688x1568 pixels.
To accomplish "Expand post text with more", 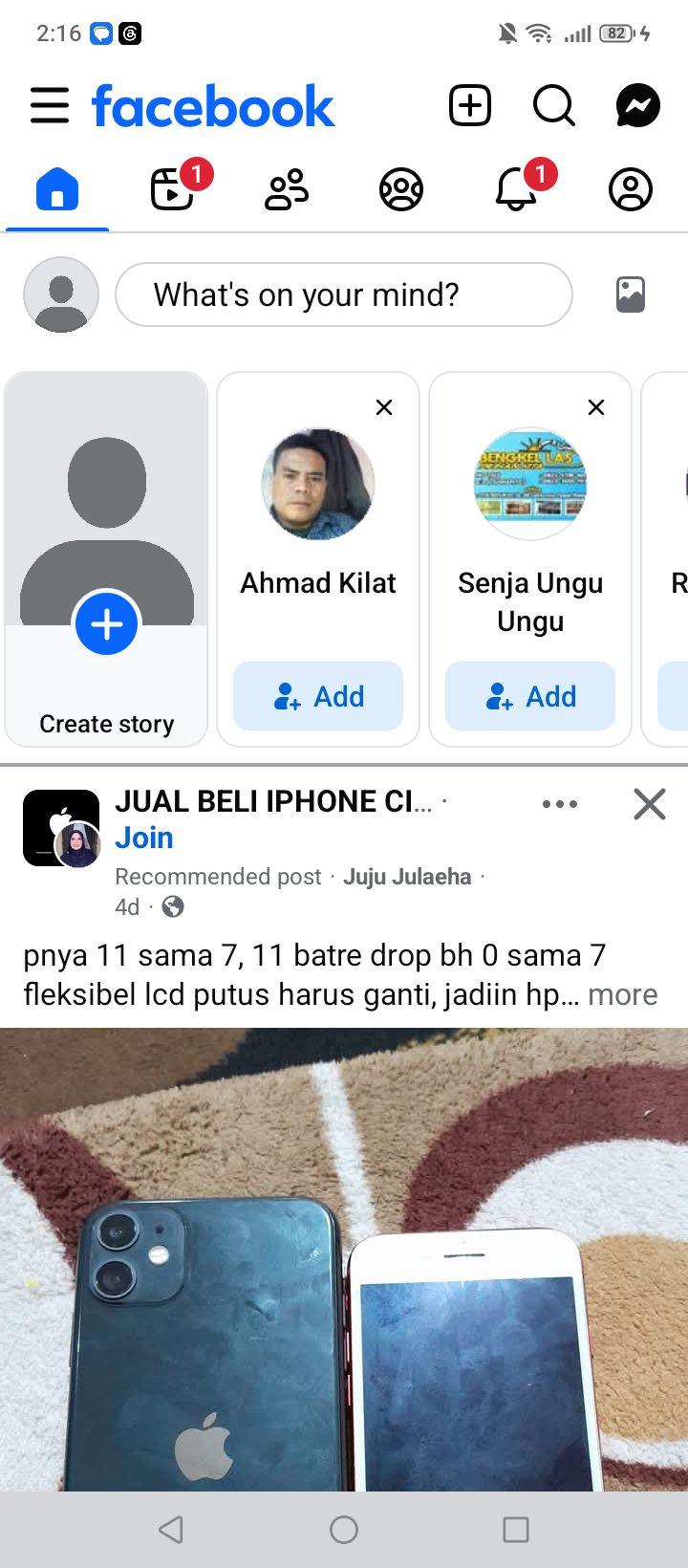I will pos(623,994).
